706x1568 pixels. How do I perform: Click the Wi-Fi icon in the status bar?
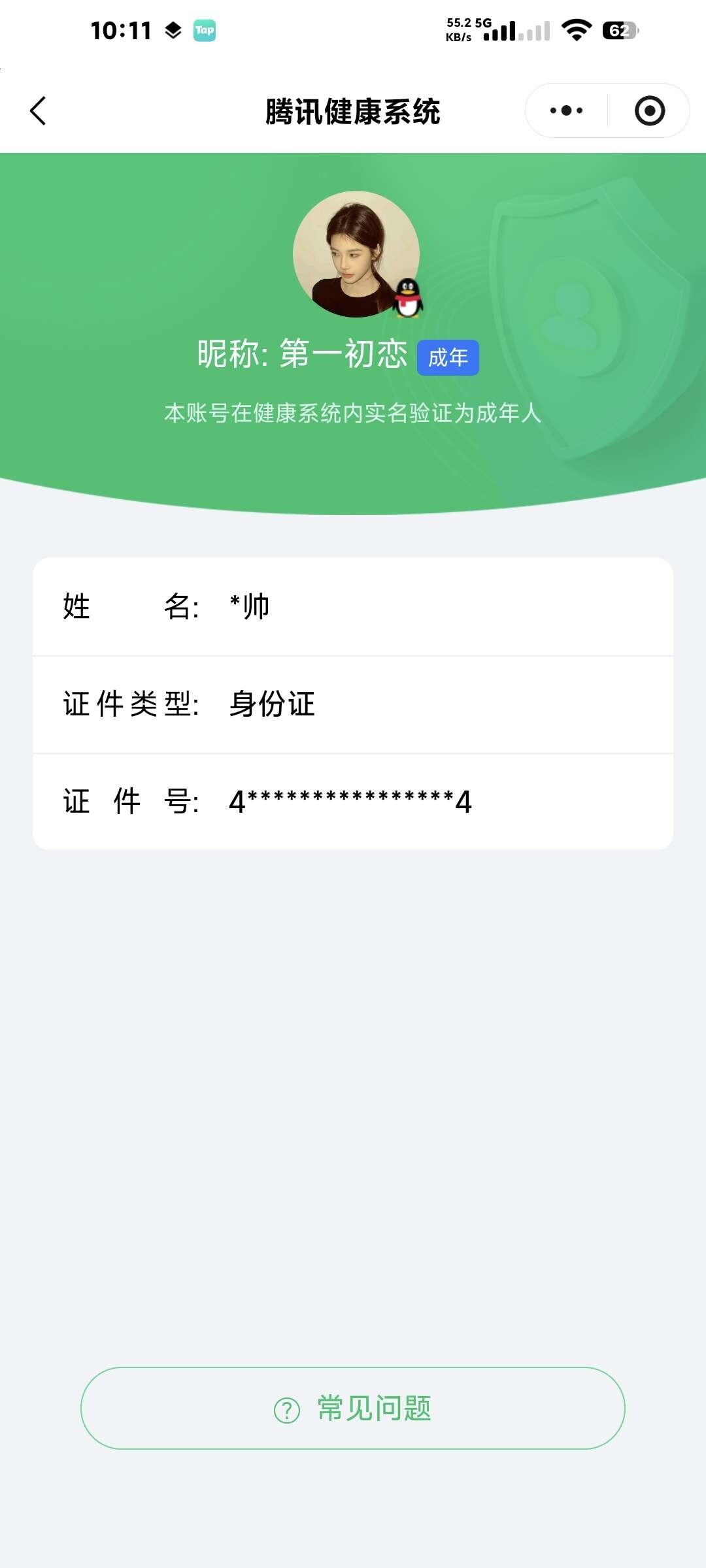pyautogui.click(x=579, y=29)
